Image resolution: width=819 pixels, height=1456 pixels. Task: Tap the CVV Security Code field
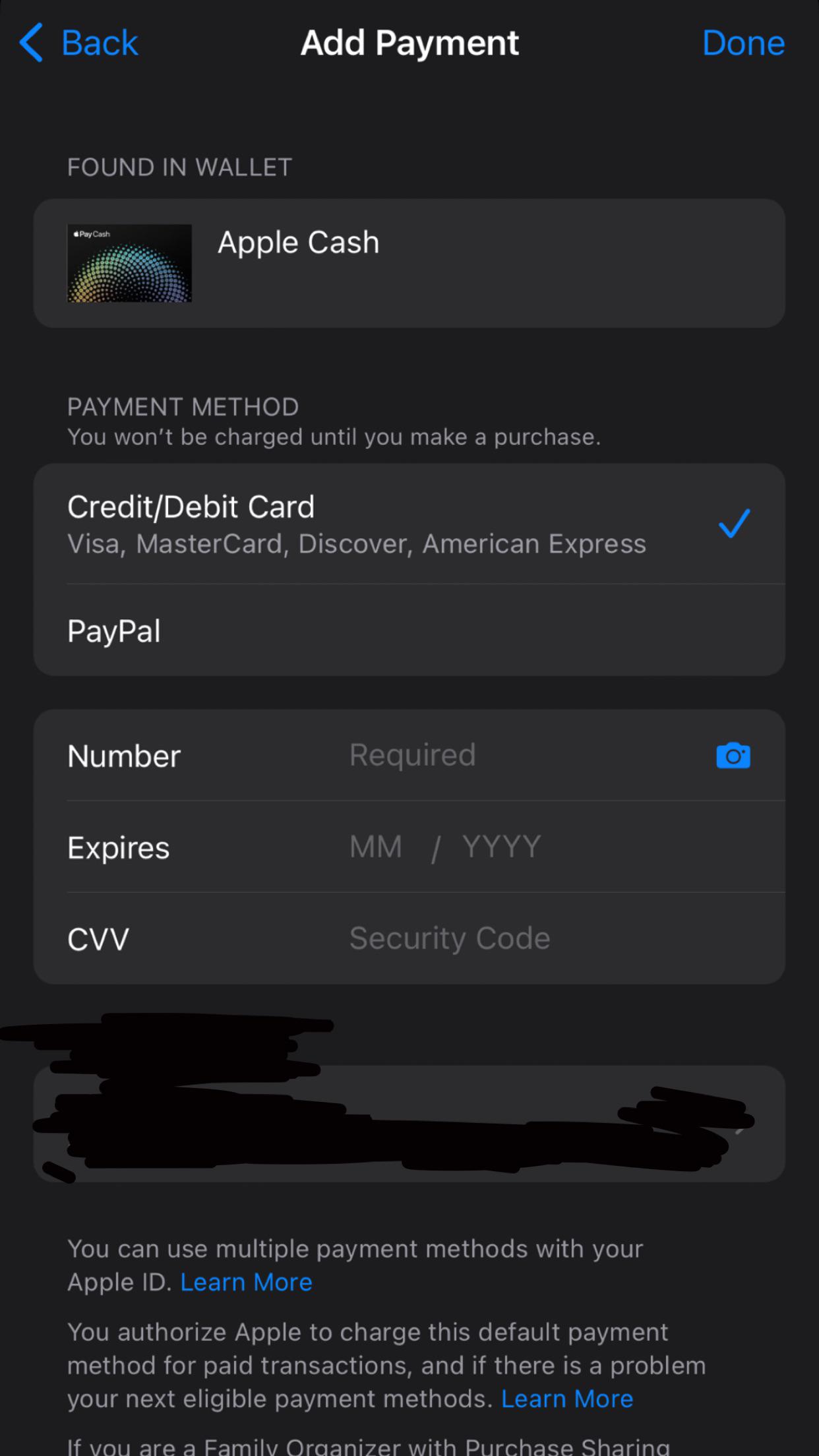point(448,938)
